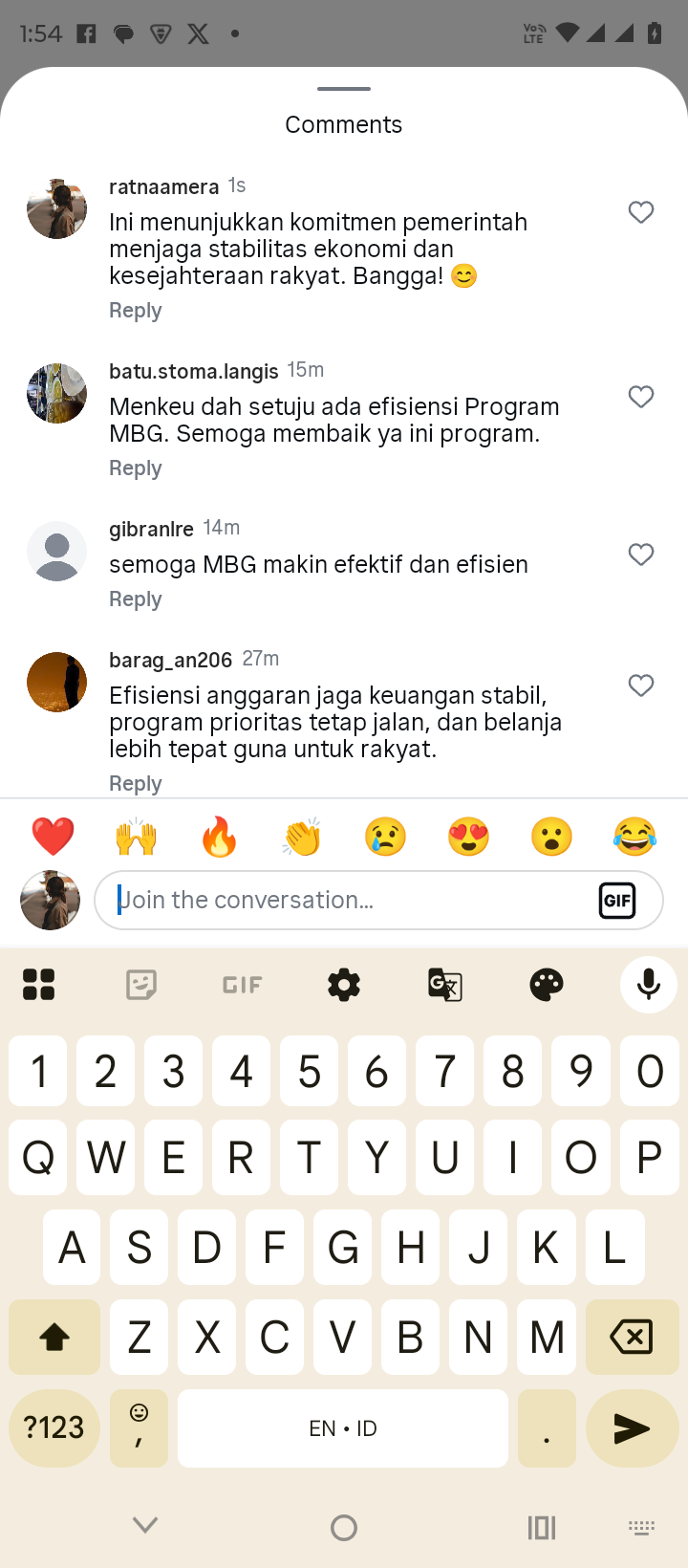
Task: Reply to ratnaamera's comment
Action: [136, 311]
